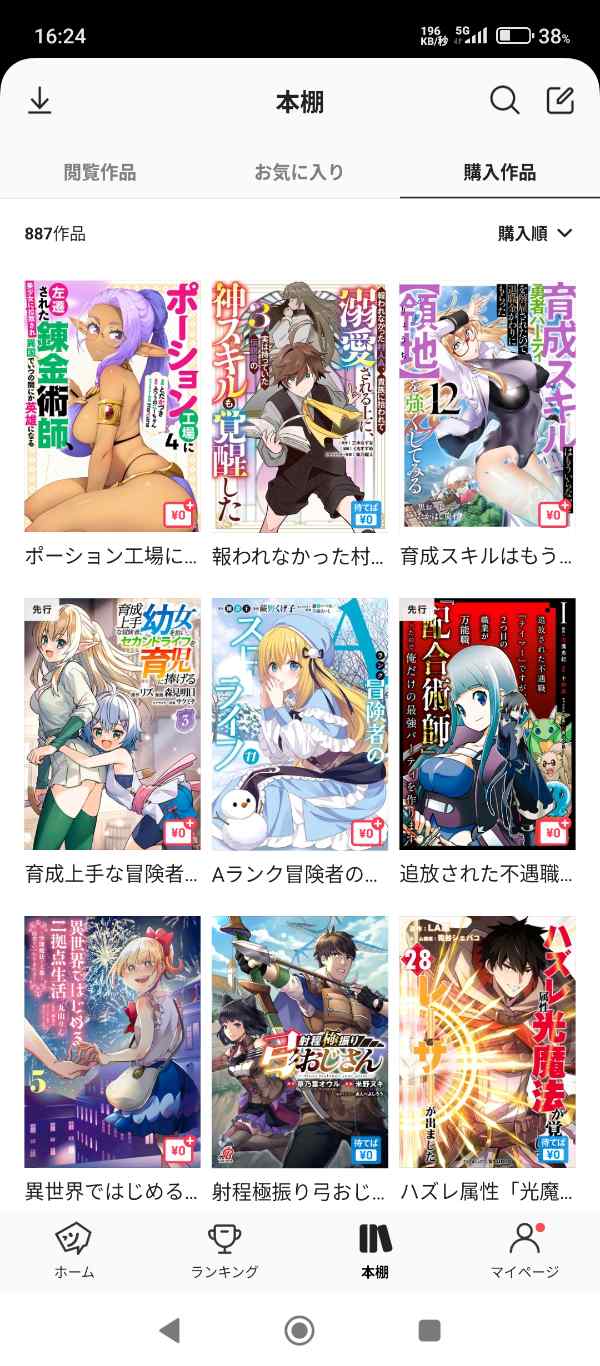Tap the system back button
This screenshot has width=600, height=1366.
[x=170, y=1330]
